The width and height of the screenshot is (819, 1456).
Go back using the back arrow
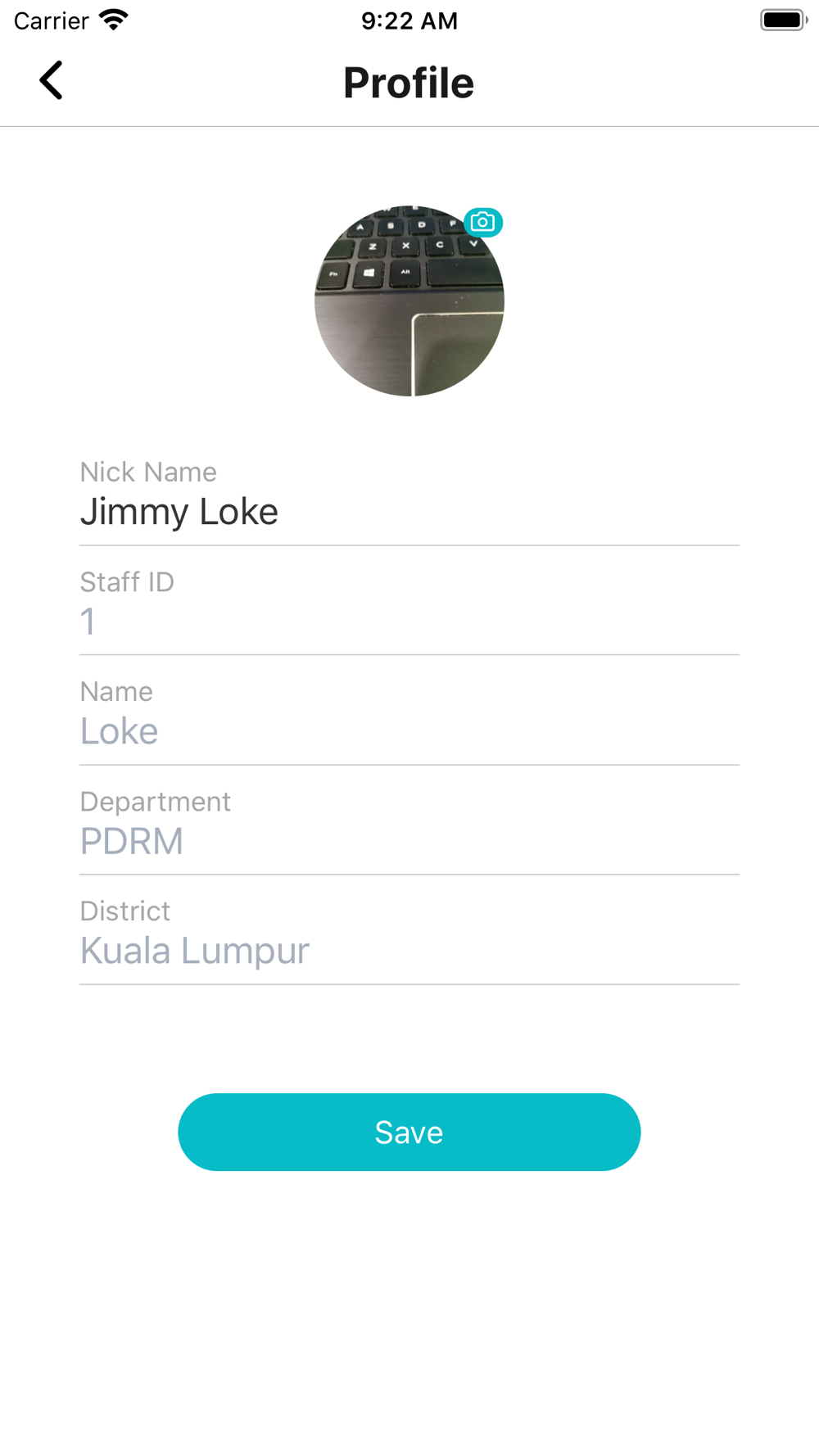coord(51,80)
